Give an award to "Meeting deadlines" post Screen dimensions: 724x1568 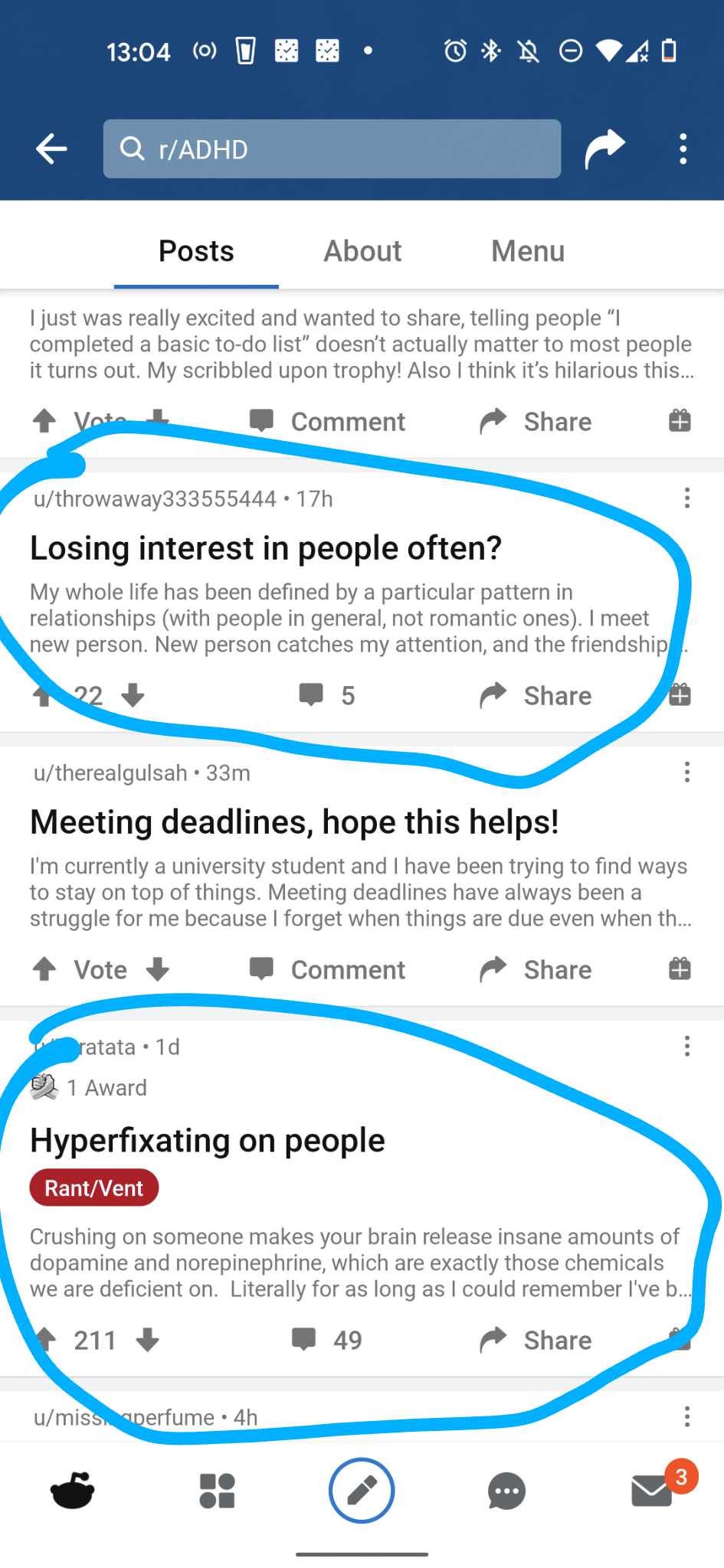[680, 969]
